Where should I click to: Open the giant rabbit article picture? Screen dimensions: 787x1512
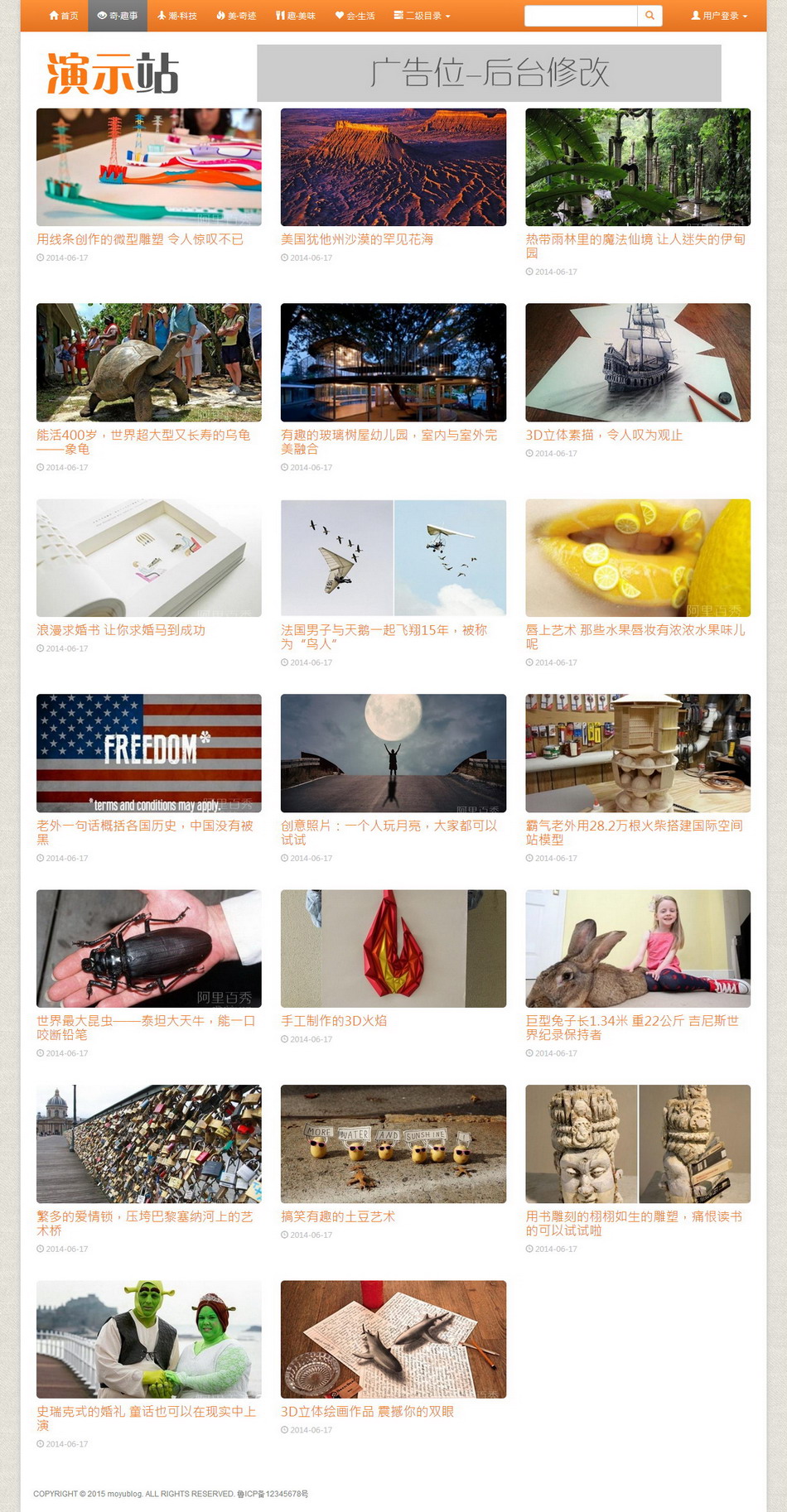coord(638,949)
